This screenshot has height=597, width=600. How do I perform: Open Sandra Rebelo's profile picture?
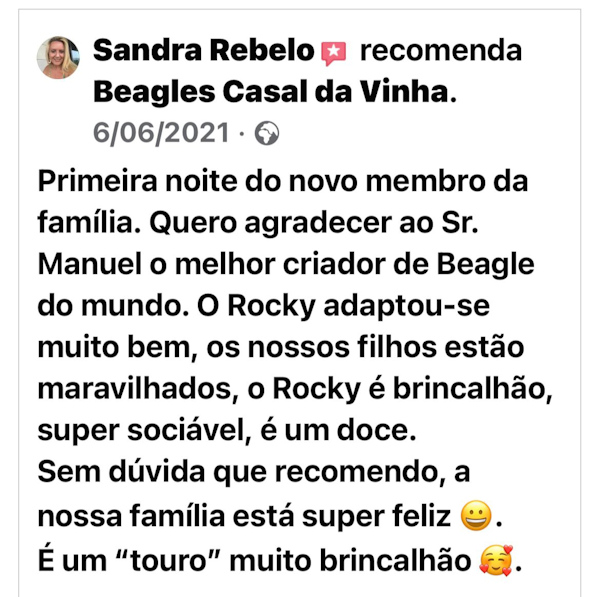pyautogui.click(x=57, y=58)
